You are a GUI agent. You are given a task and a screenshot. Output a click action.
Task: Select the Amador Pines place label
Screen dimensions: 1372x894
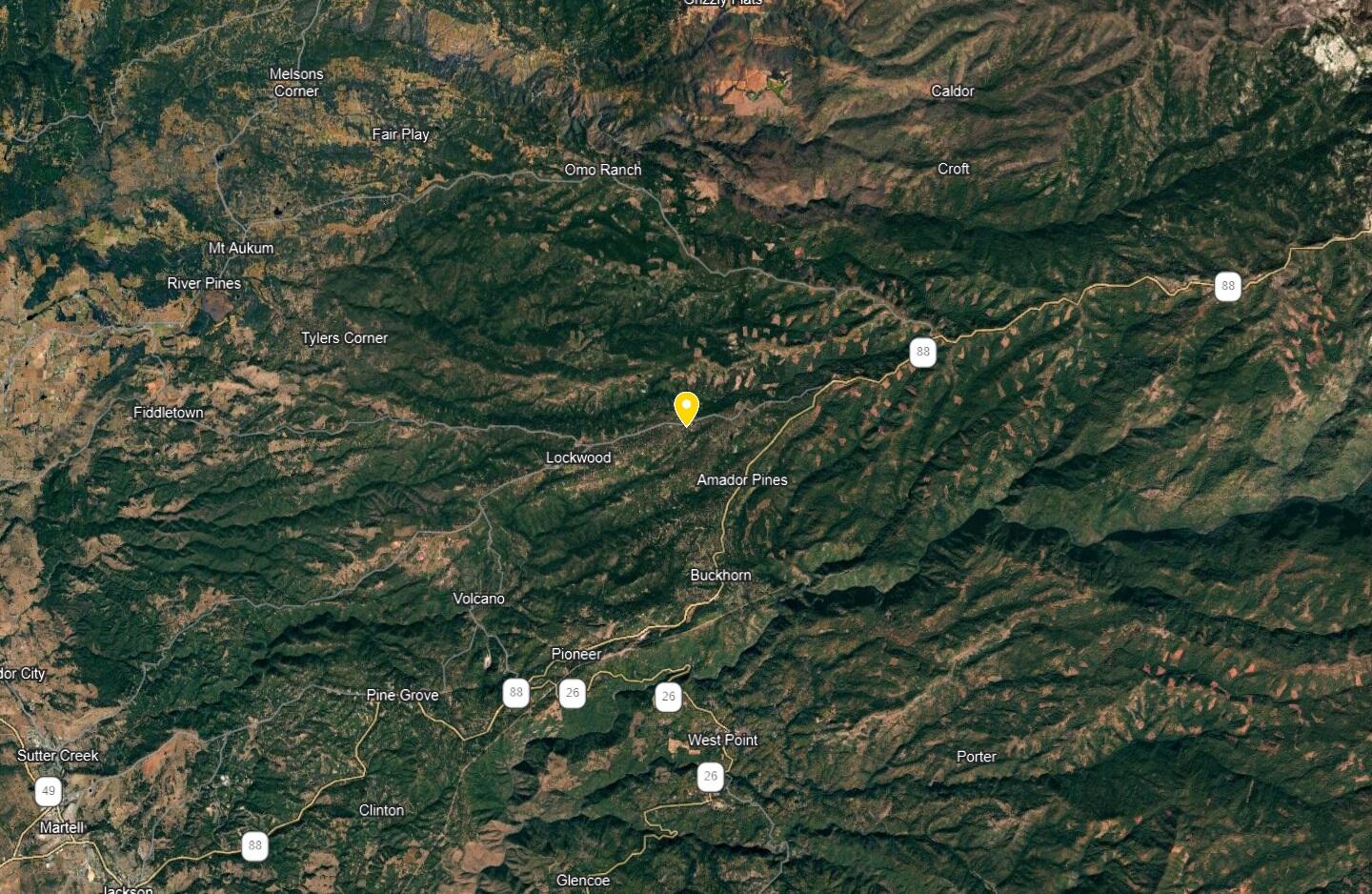[x=742, y=479]
